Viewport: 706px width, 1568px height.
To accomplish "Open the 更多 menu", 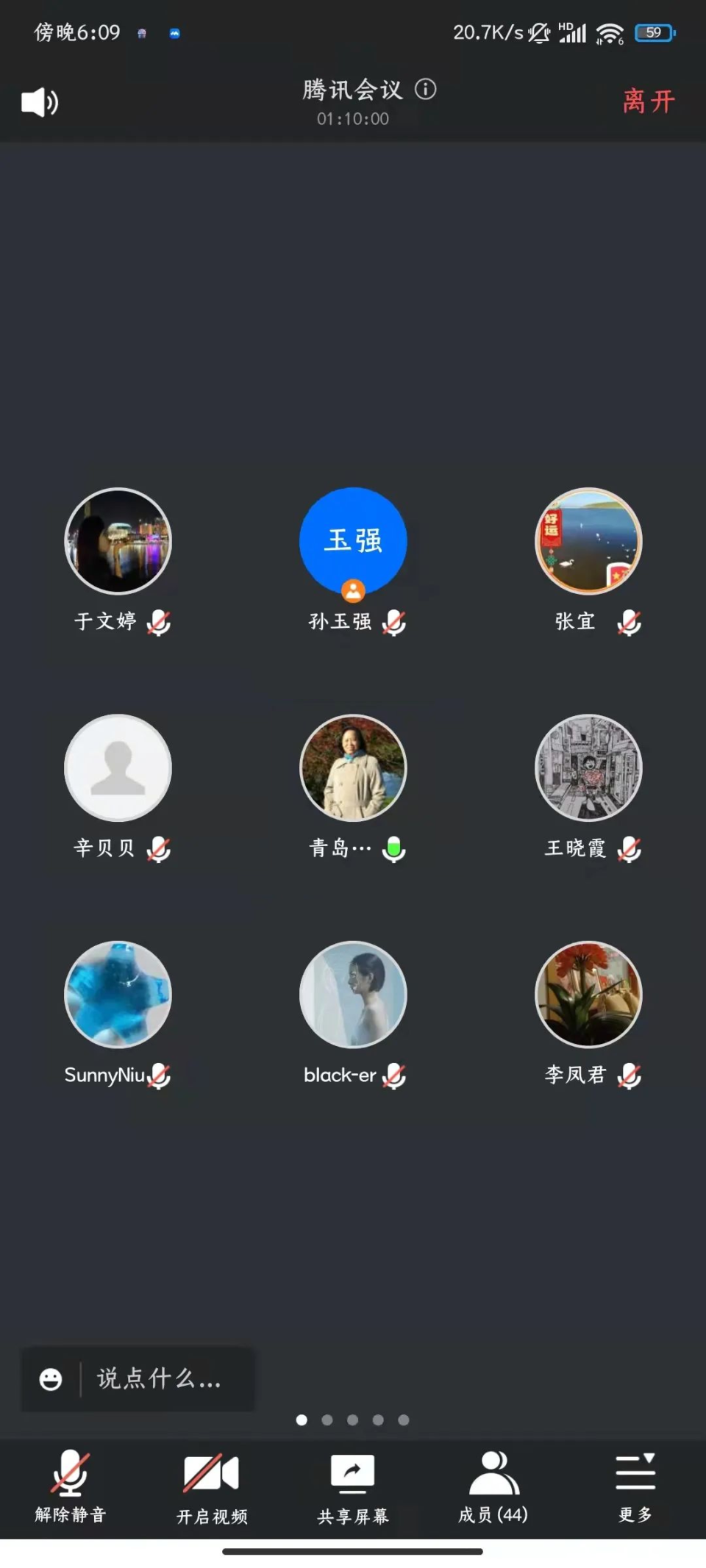I will [x=635, y=1486].
